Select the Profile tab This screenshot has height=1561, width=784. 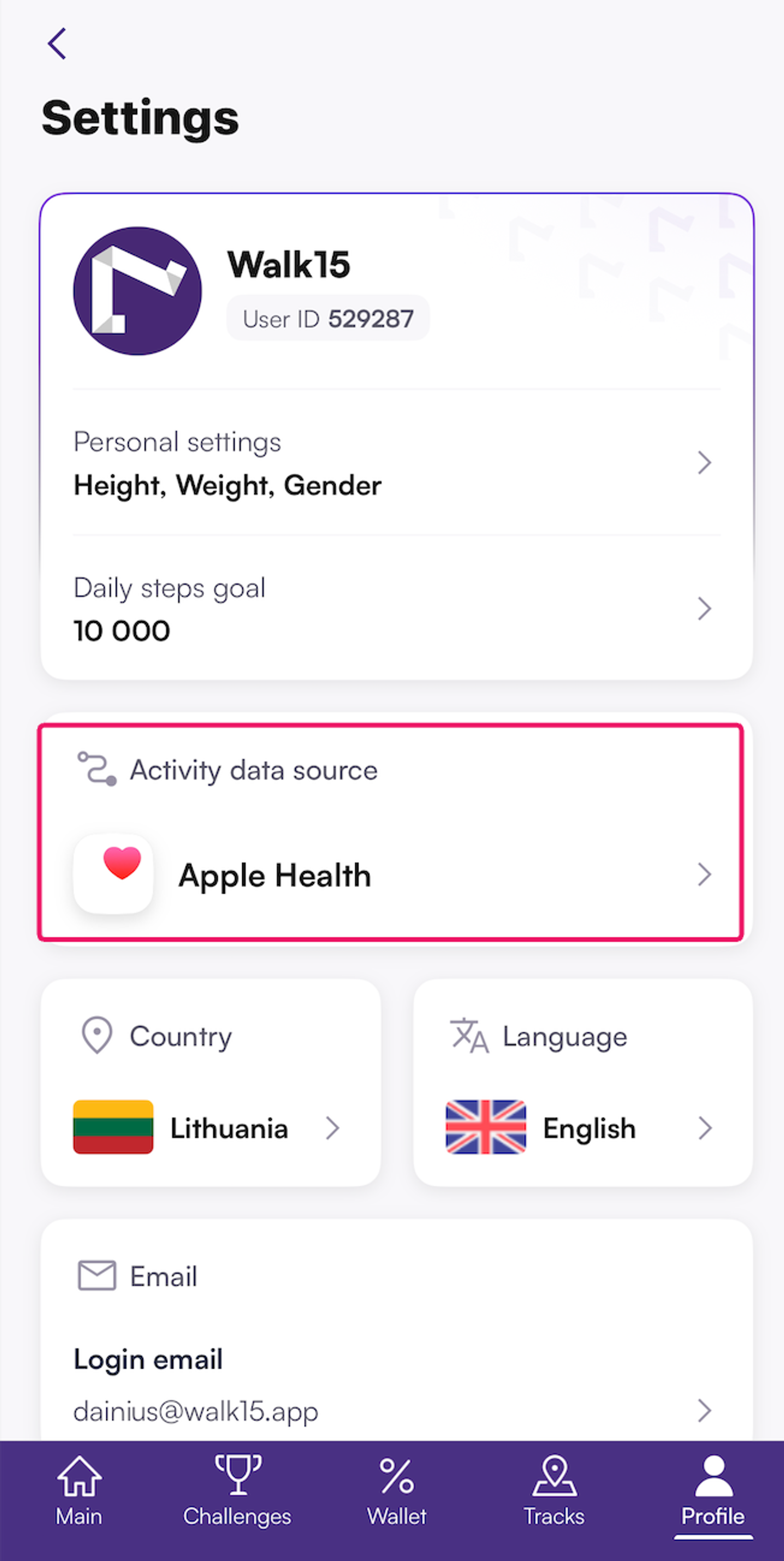click(x=713, y=1491)
